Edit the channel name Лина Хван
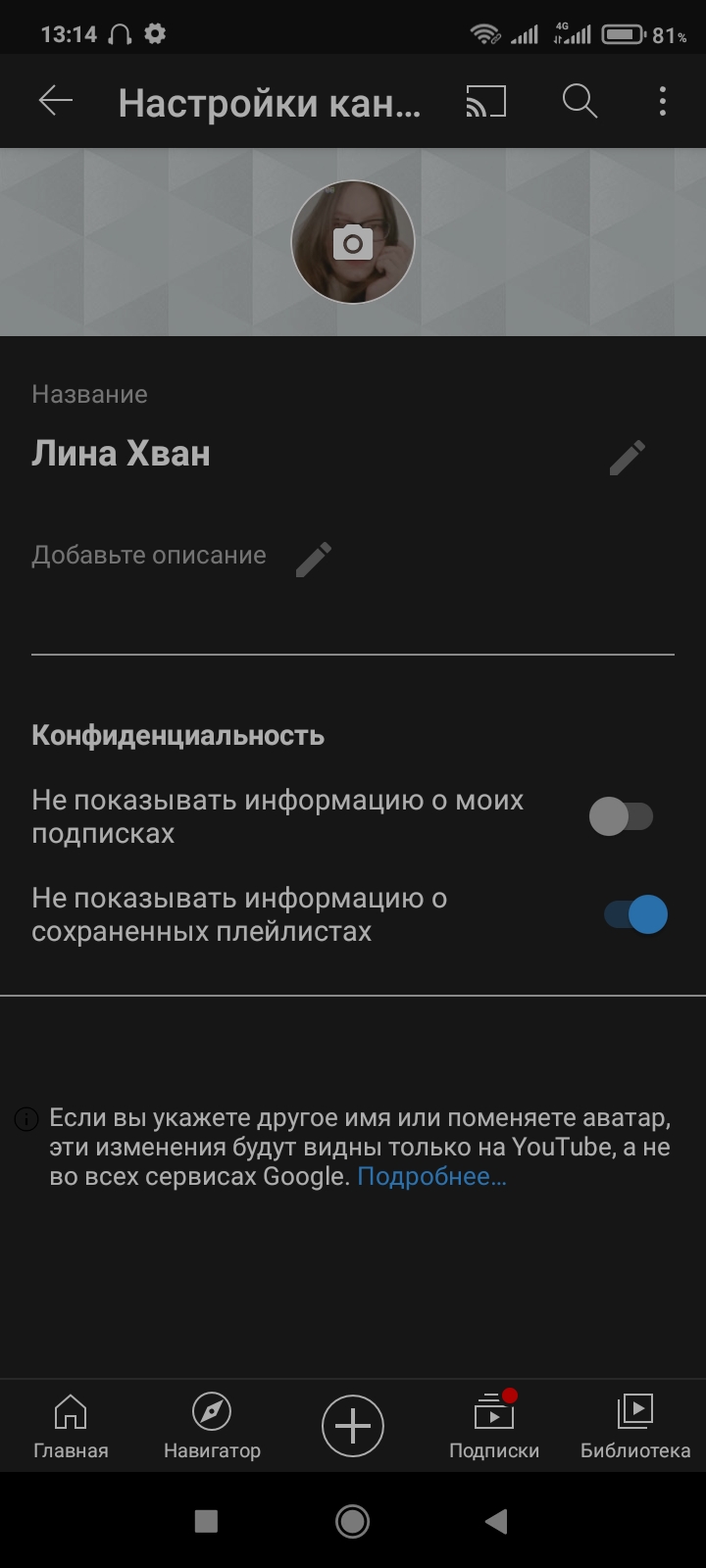 coord(628,457)
